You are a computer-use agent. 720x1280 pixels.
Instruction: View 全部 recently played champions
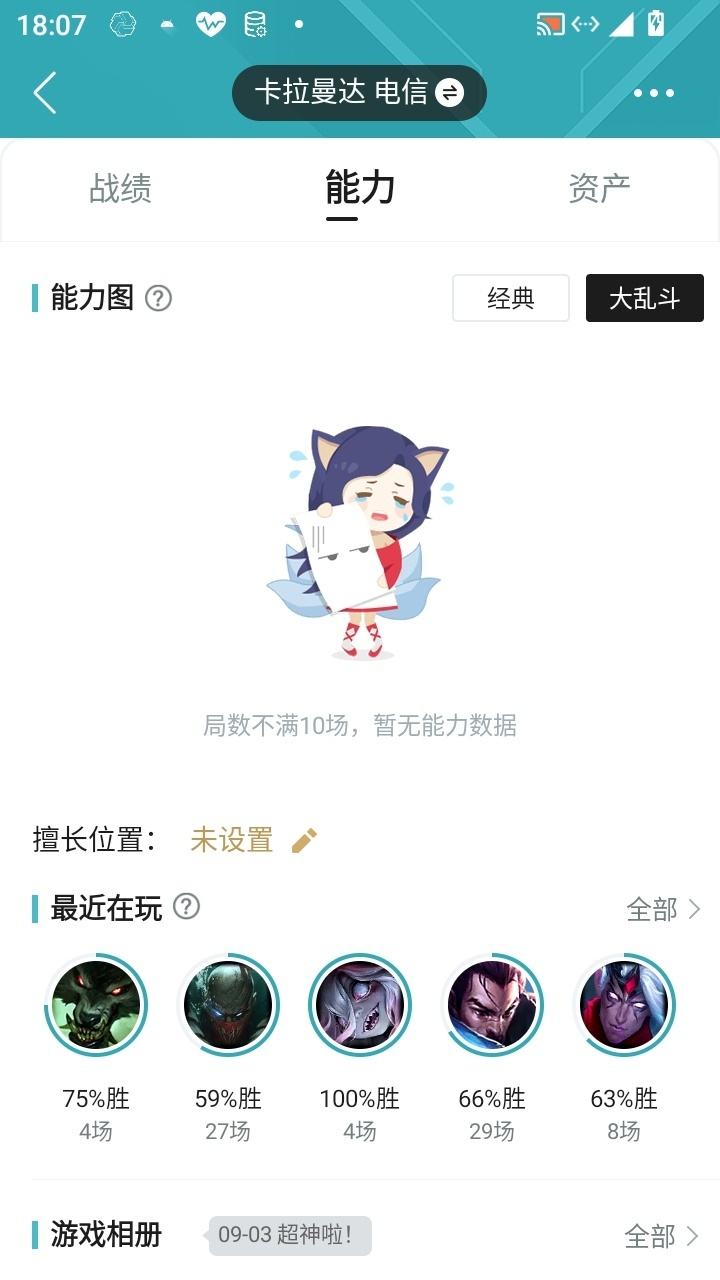[x=663, y=909]
